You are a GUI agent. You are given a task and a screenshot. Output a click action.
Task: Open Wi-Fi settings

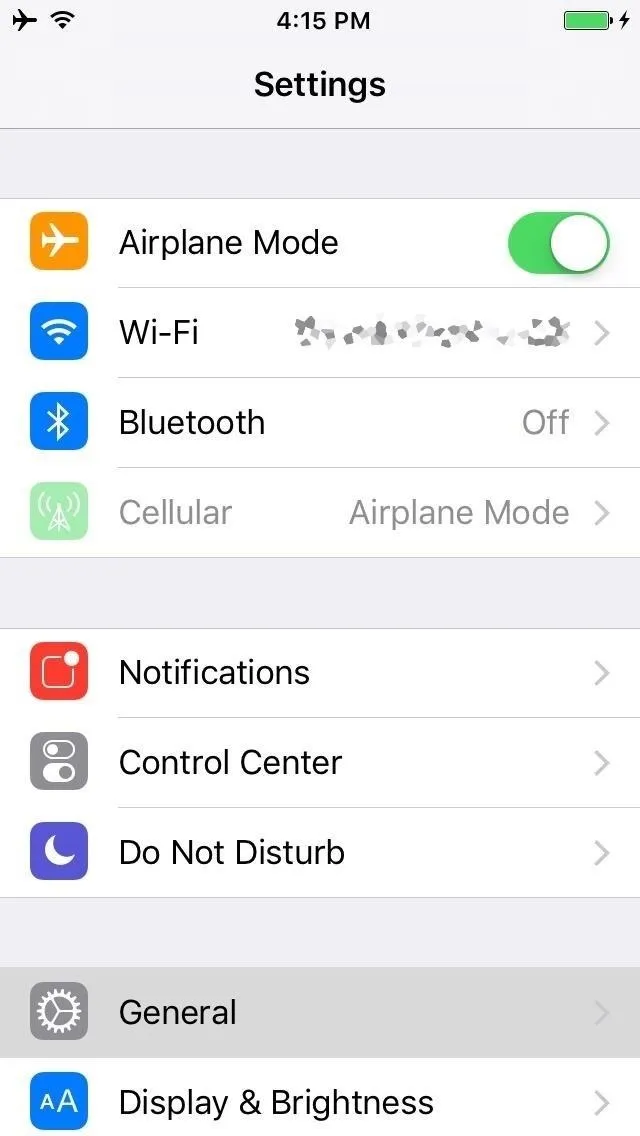coord(320,333)
